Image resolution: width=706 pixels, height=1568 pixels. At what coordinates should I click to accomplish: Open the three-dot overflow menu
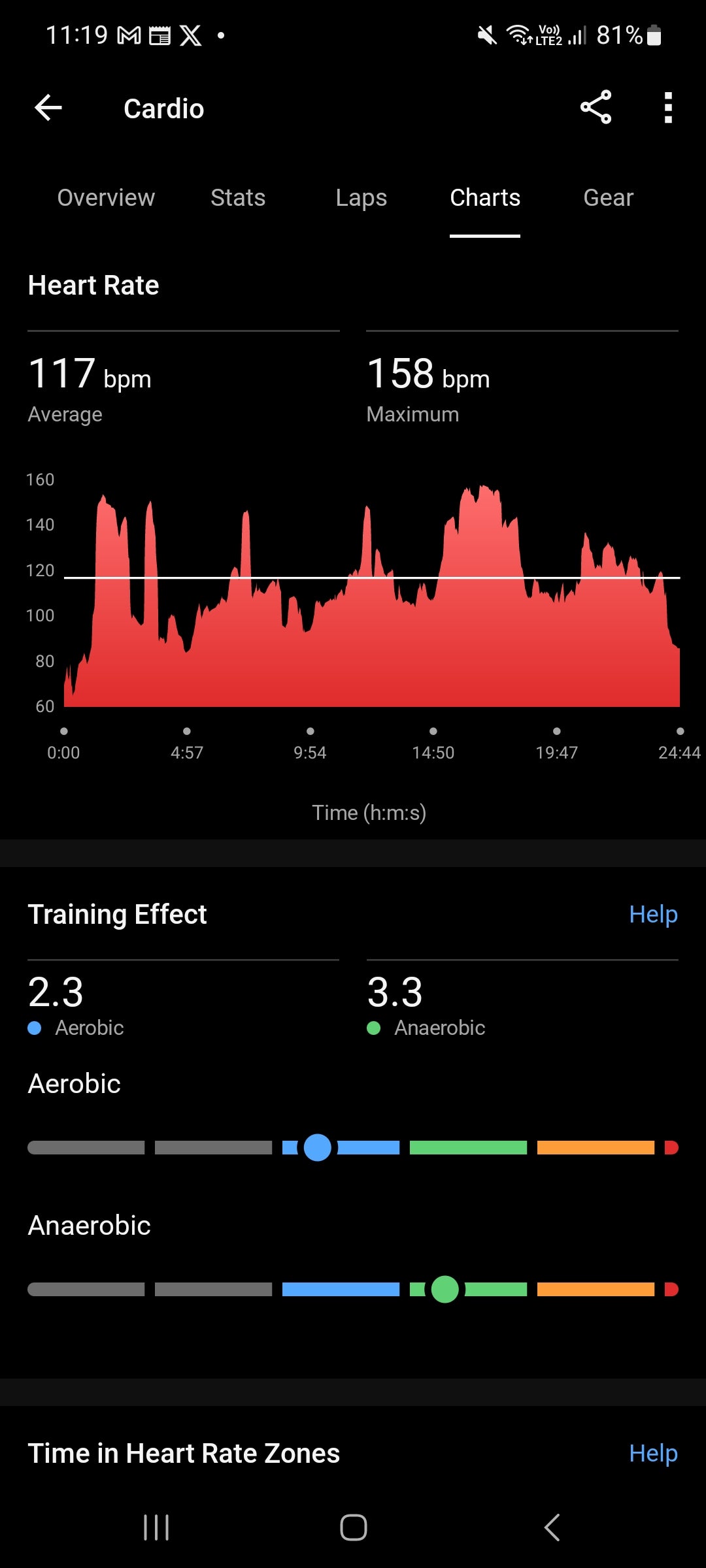[x=667, y=108]
